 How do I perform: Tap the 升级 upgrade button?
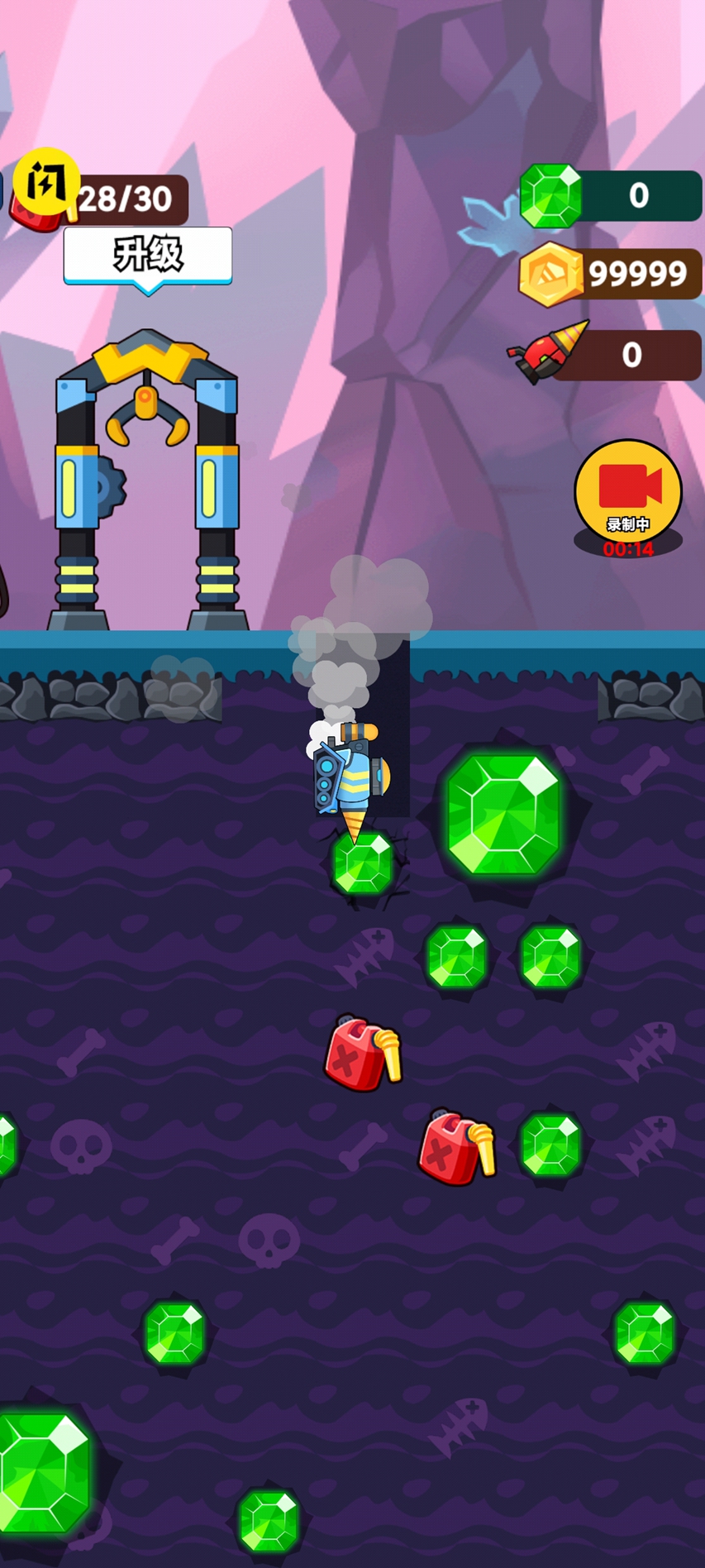point(148,255)
